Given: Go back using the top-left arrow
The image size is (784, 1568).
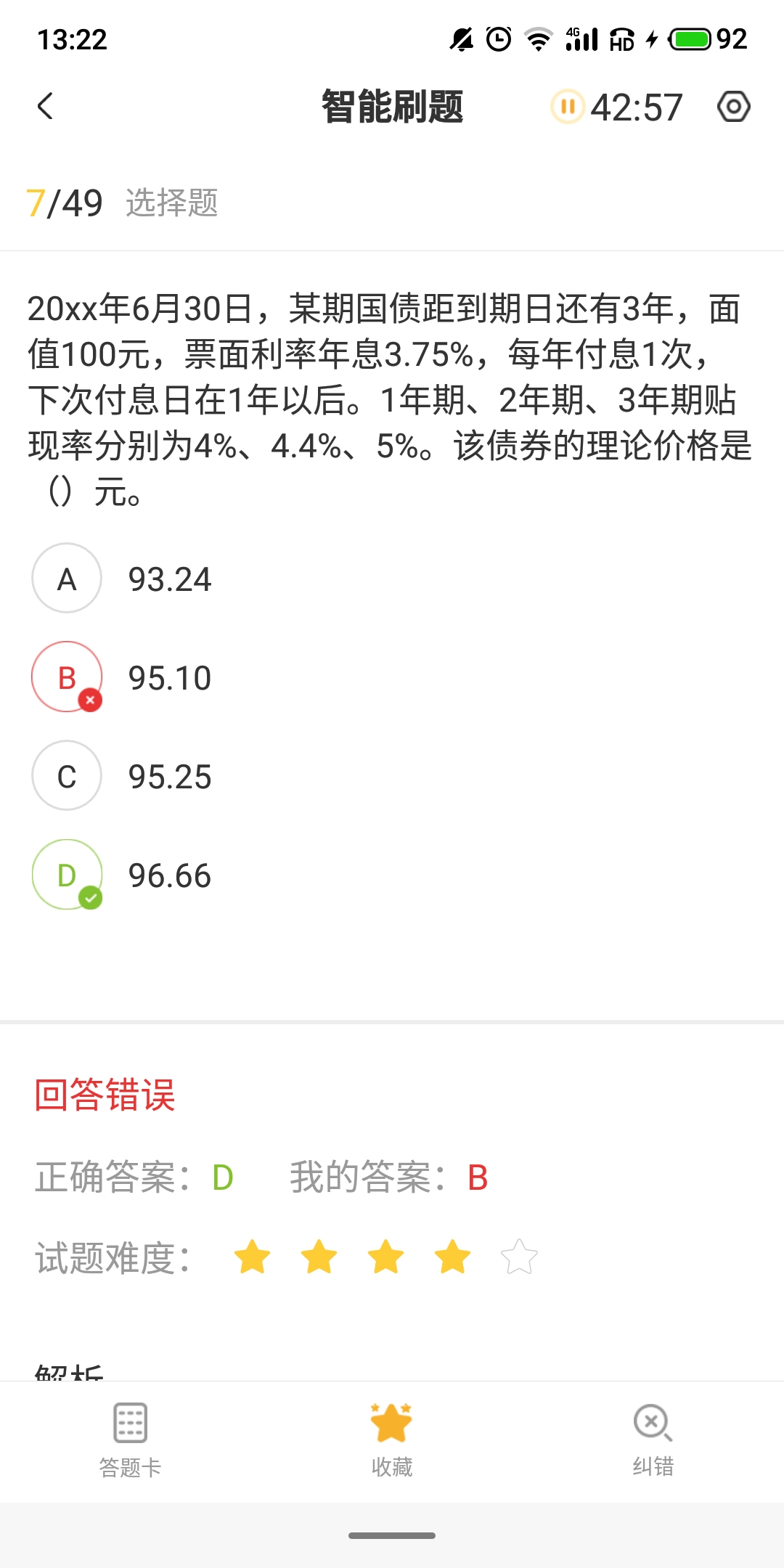Looking at the screenshot, I should click(45, 107).
